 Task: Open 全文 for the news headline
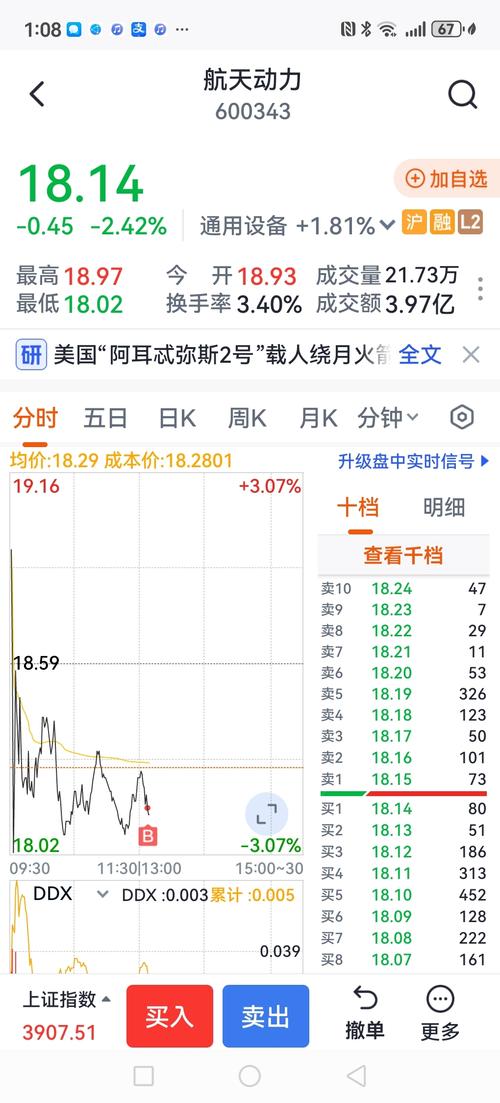tap(420, 355)
